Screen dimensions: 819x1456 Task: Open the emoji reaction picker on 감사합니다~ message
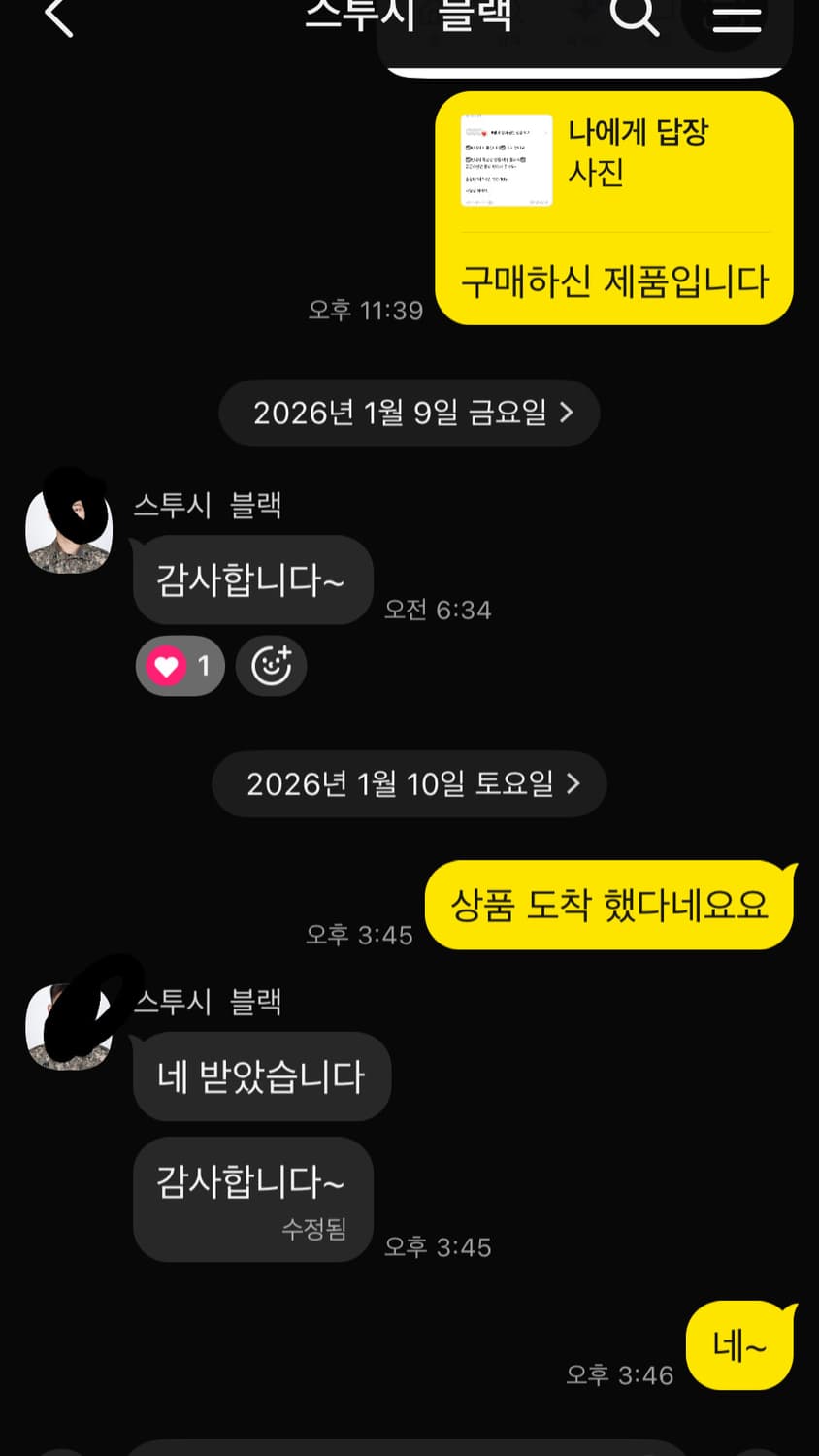point(271,666)
